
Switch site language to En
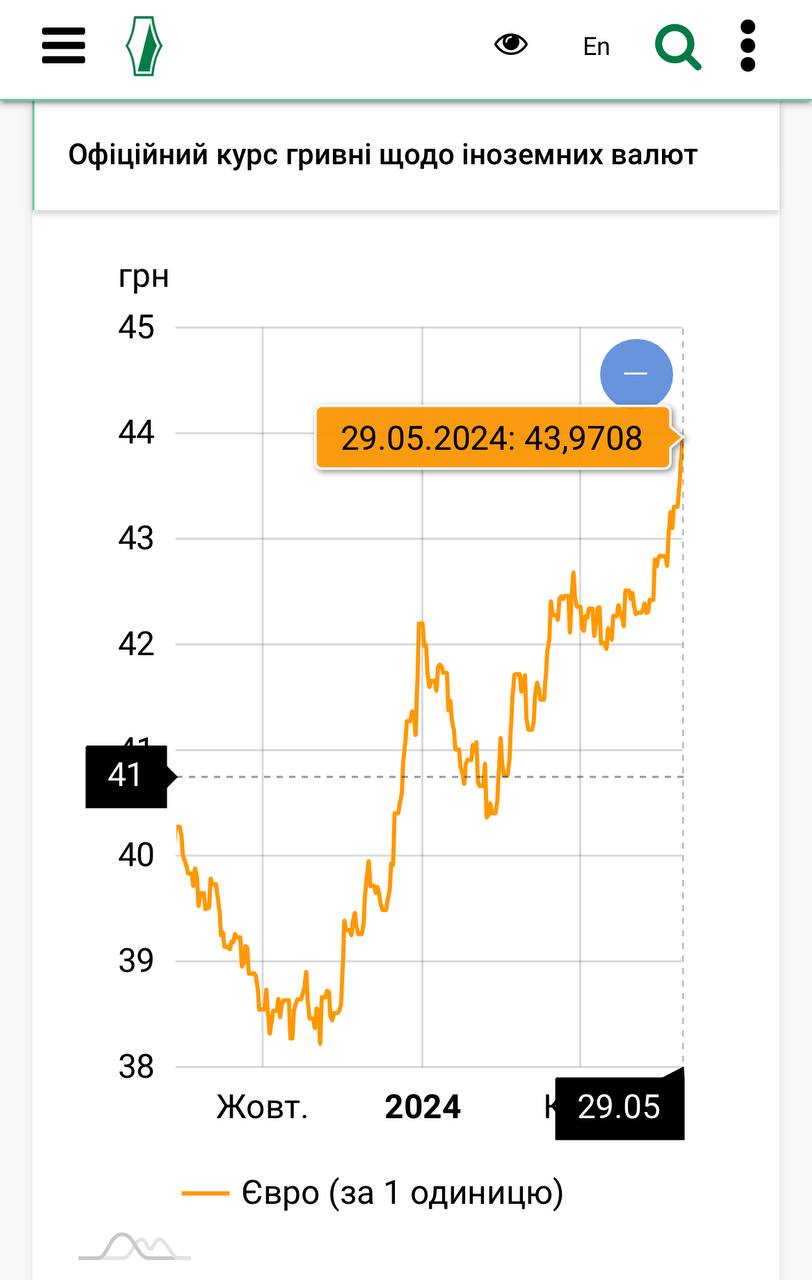(x=596, y=47)
